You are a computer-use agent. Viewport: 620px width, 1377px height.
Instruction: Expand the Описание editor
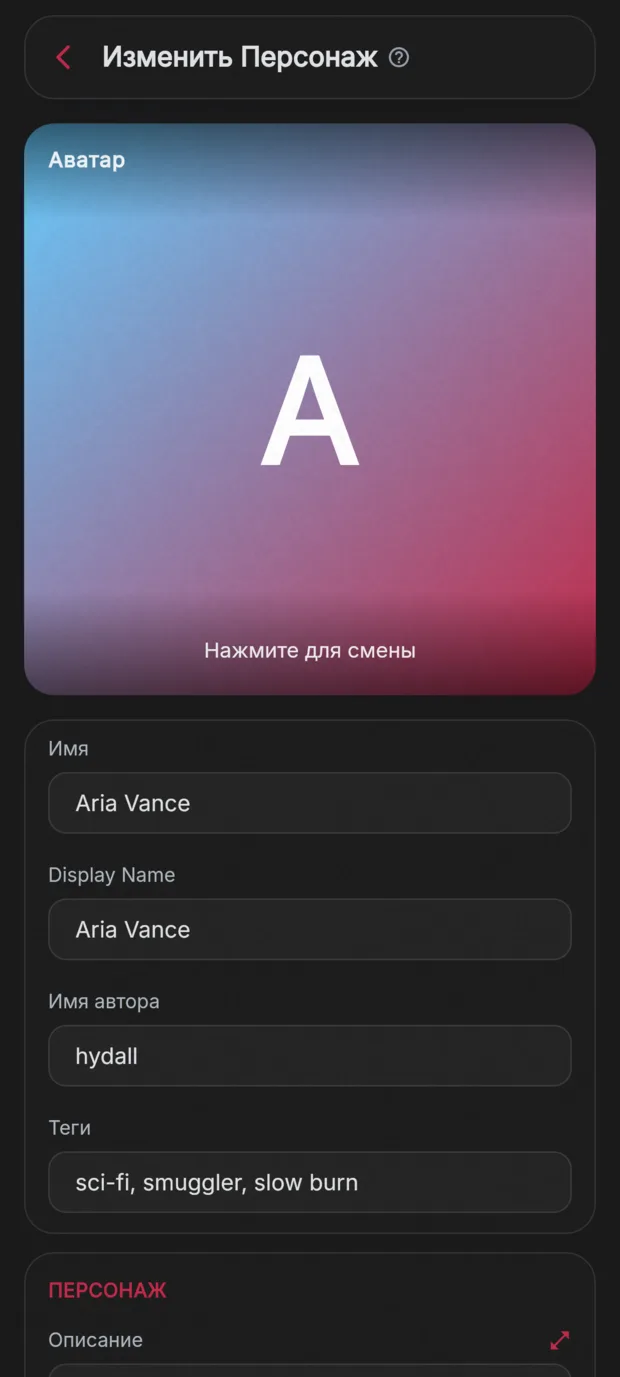(x=560, y=1340)
